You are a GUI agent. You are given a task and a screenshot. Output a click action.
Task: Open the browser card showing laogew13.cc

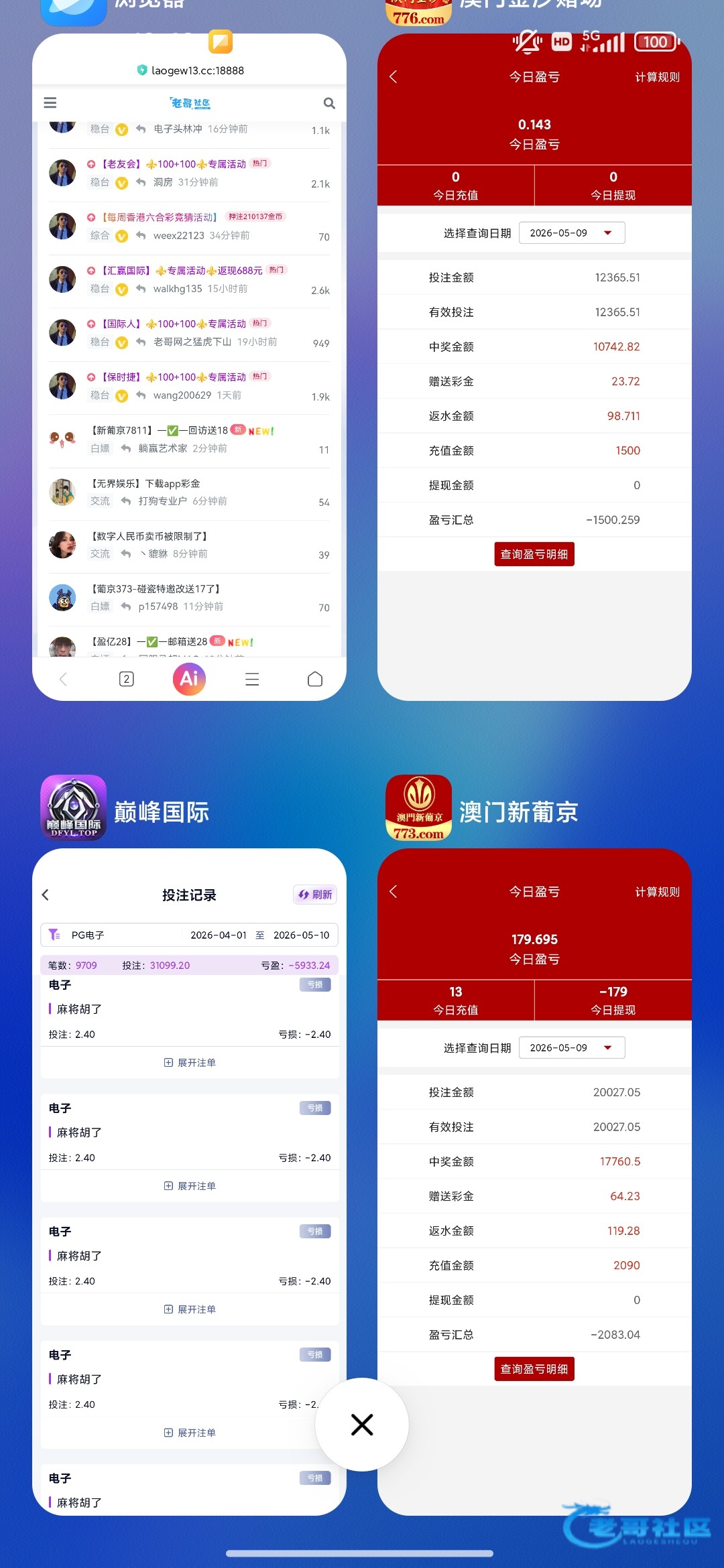(x=189, y=367)
